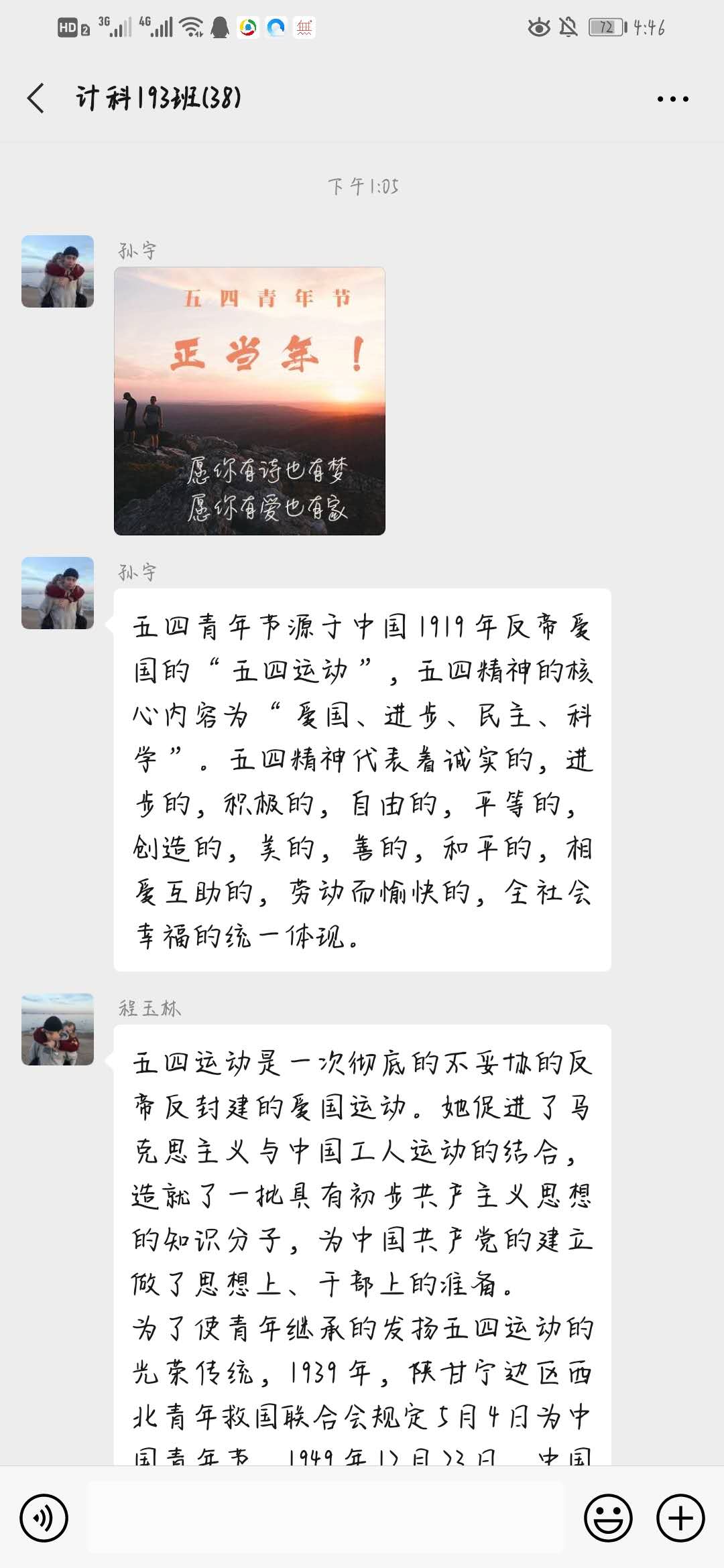The width and height of the screenshot is (724, 1568).
Task: Switch to voice message input
Action: click(44, 1518)
